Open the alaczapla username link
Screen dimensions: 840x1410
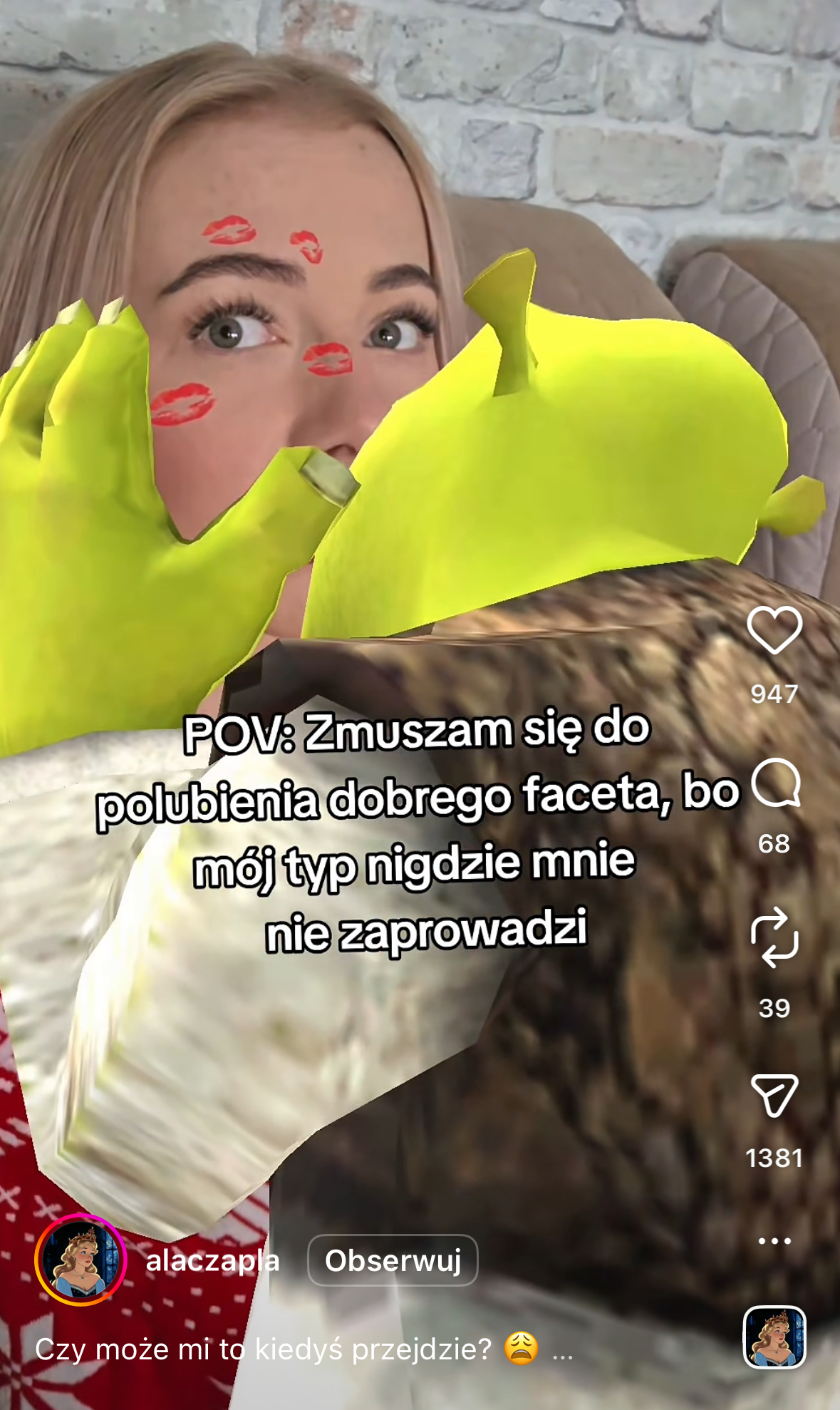point(212,1260)
